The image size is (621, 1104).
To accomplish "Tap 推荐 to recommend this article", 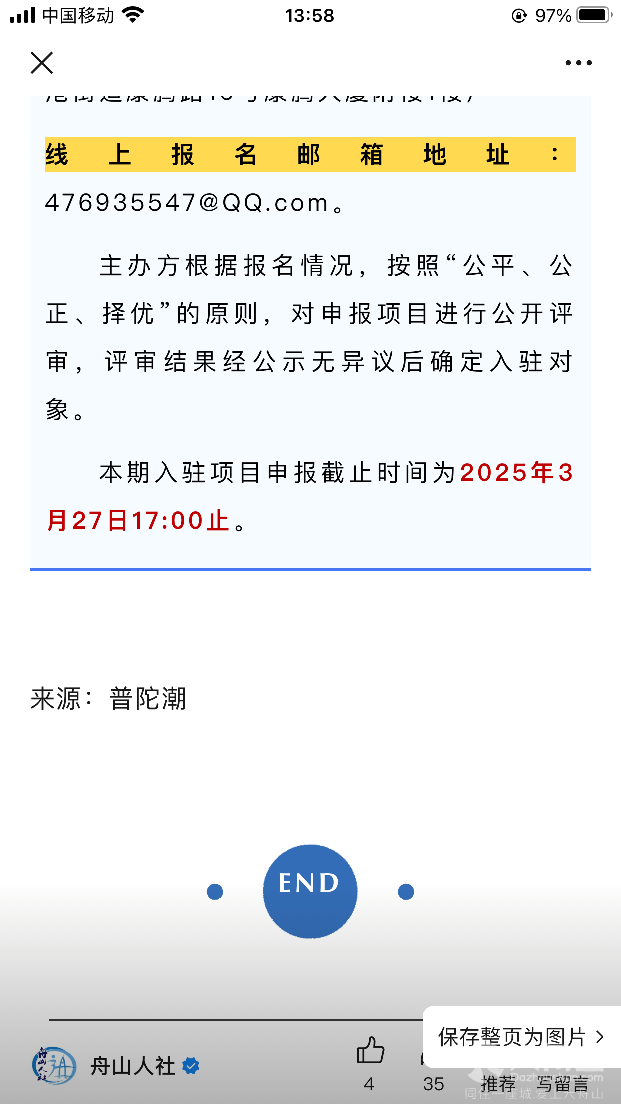I will pyautogui.click(x=498, y=1084).
